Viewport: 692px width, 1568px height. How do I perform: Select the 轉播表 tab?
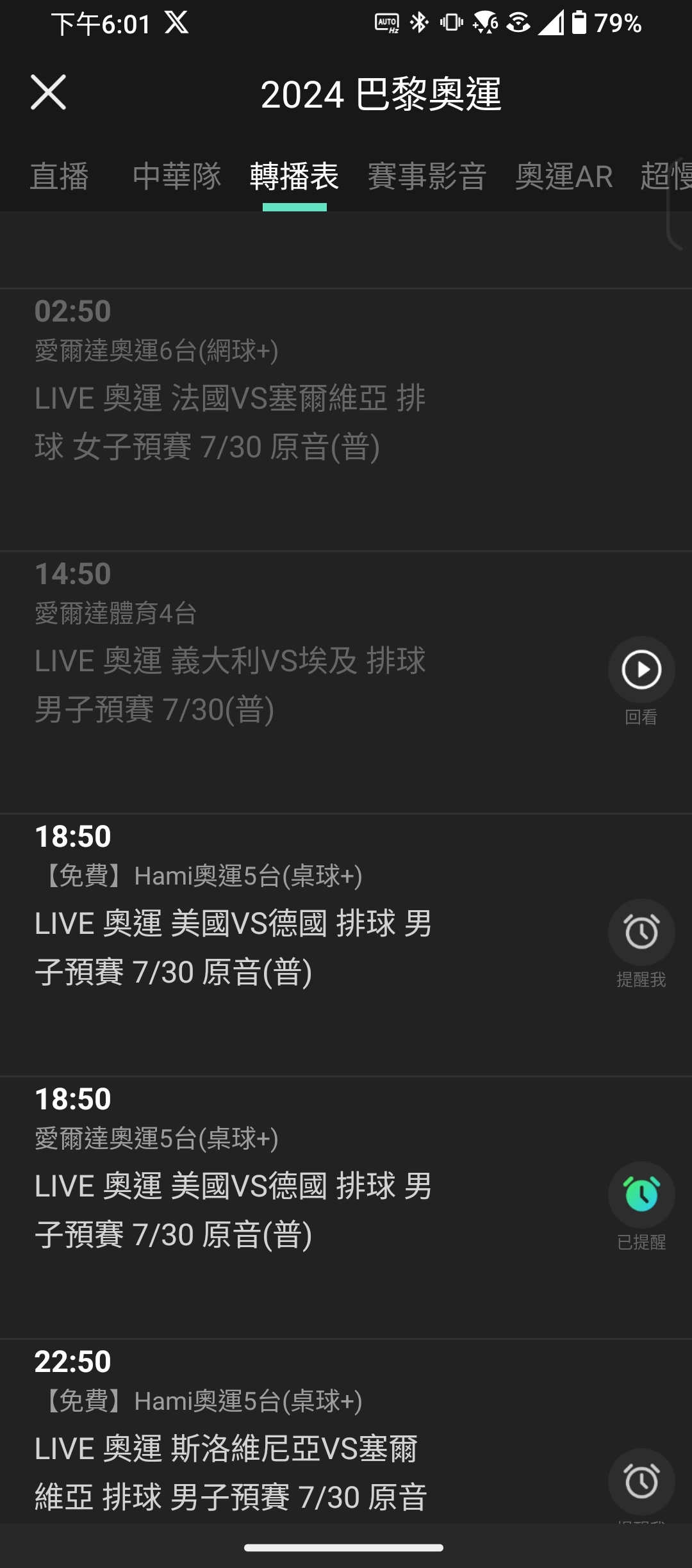294,176
